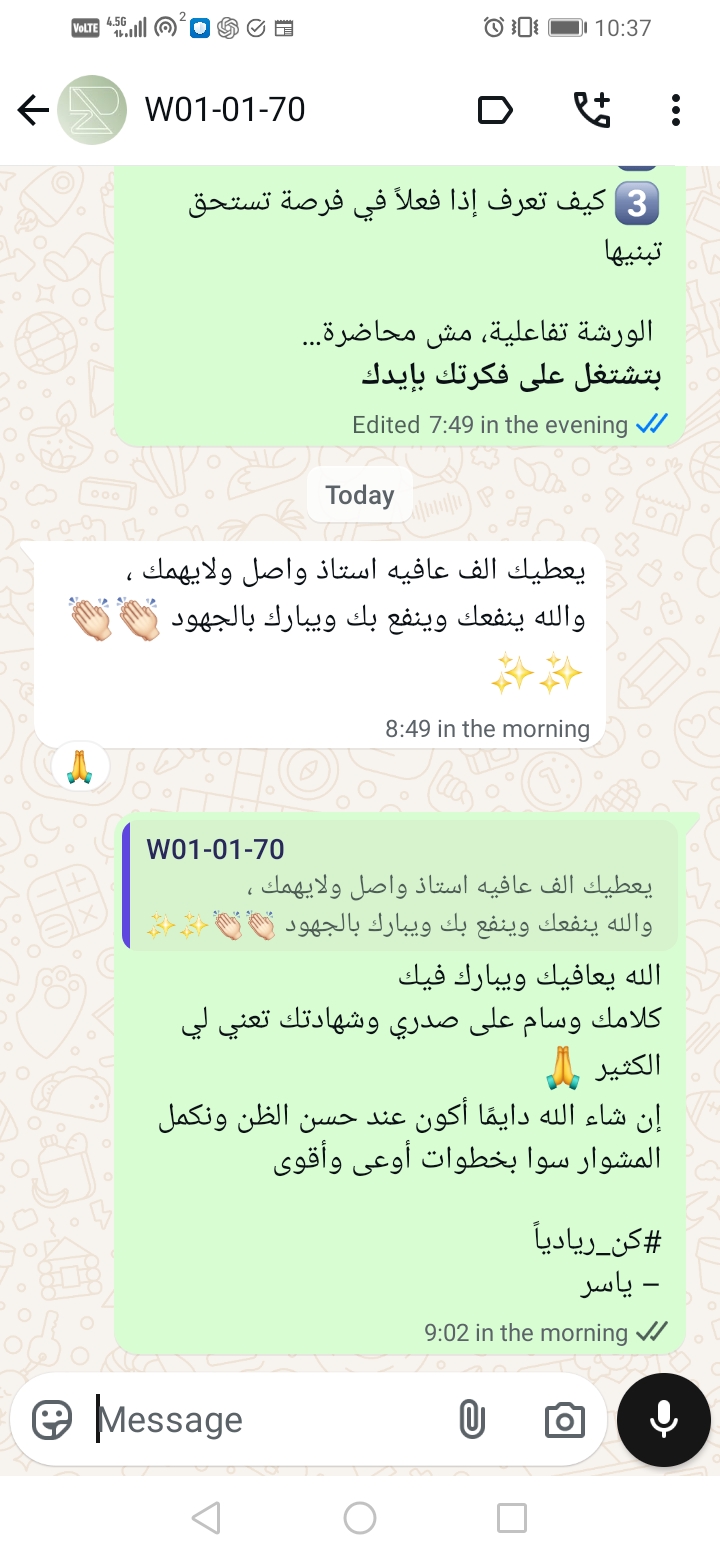The height and width of the screenshot is (1560, 720).
Task: Open the emoji and sticker picker
Action: point(52,1419)
